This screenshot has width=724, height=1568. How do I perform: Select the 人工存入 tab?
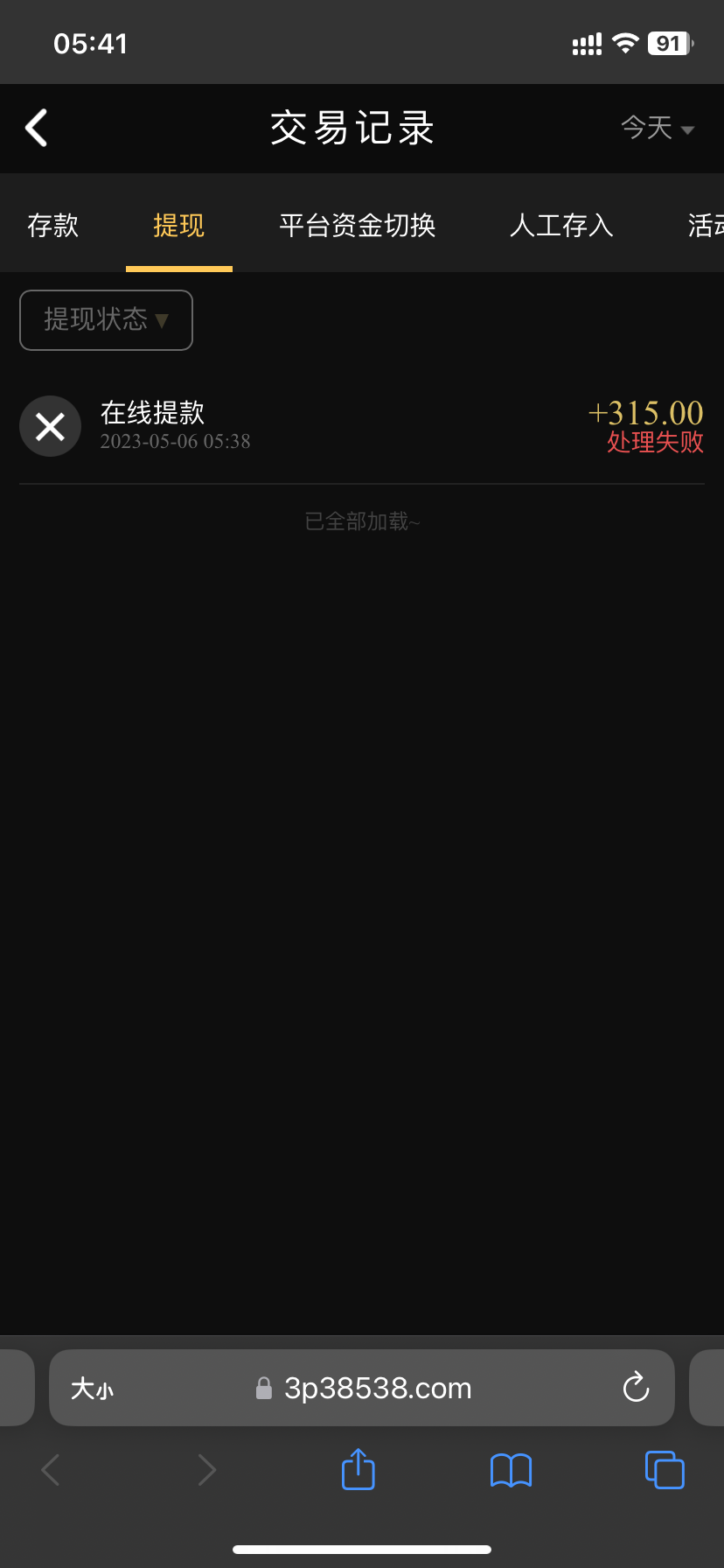(560, 225)
